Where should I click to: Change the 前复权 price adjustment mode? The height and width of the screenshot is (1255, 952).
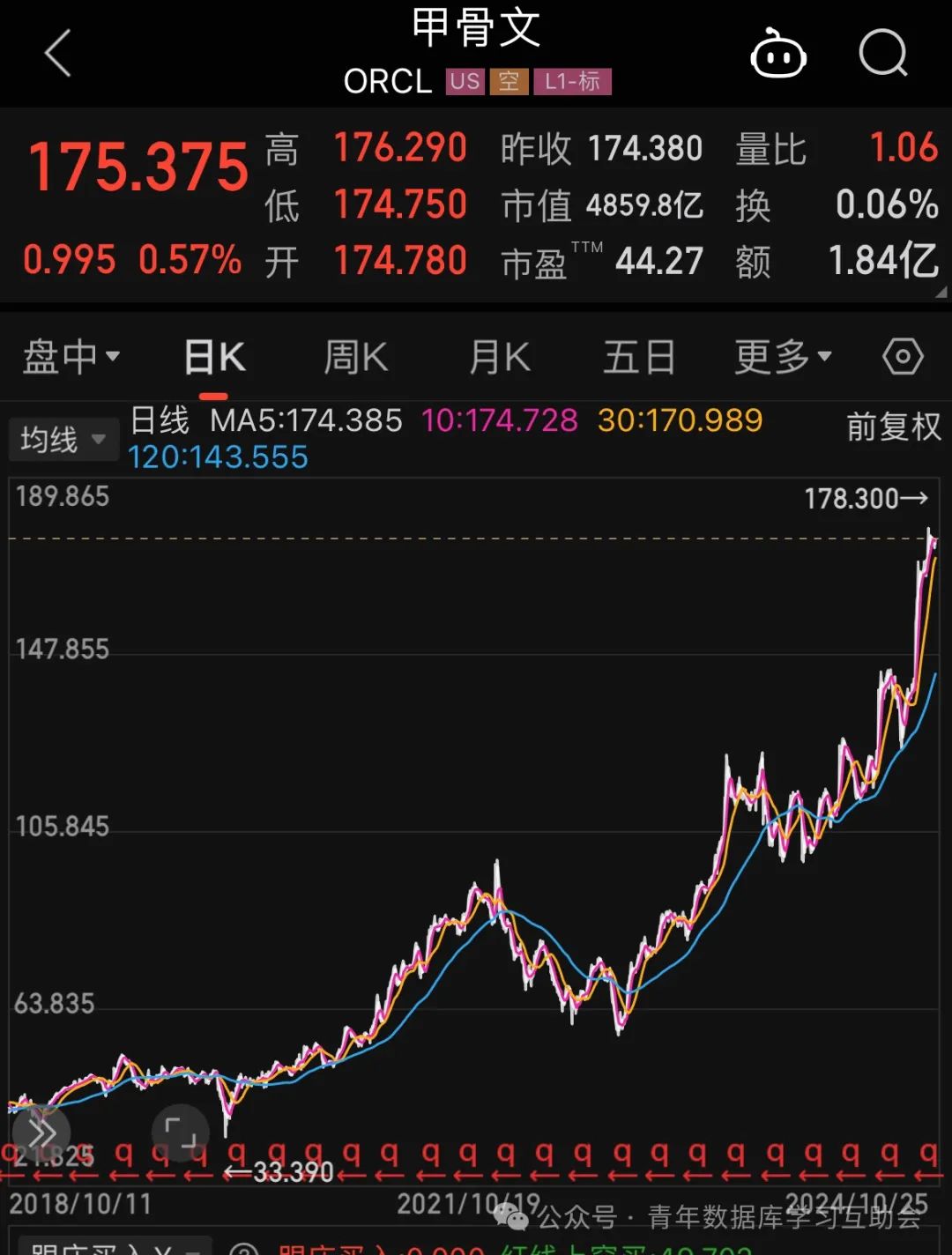(x=893, y=427)
